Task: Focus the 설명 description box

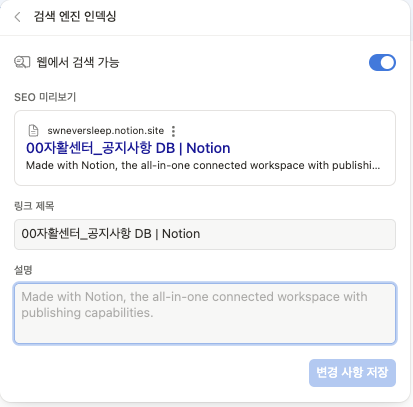Action: [x=205, y=313]
